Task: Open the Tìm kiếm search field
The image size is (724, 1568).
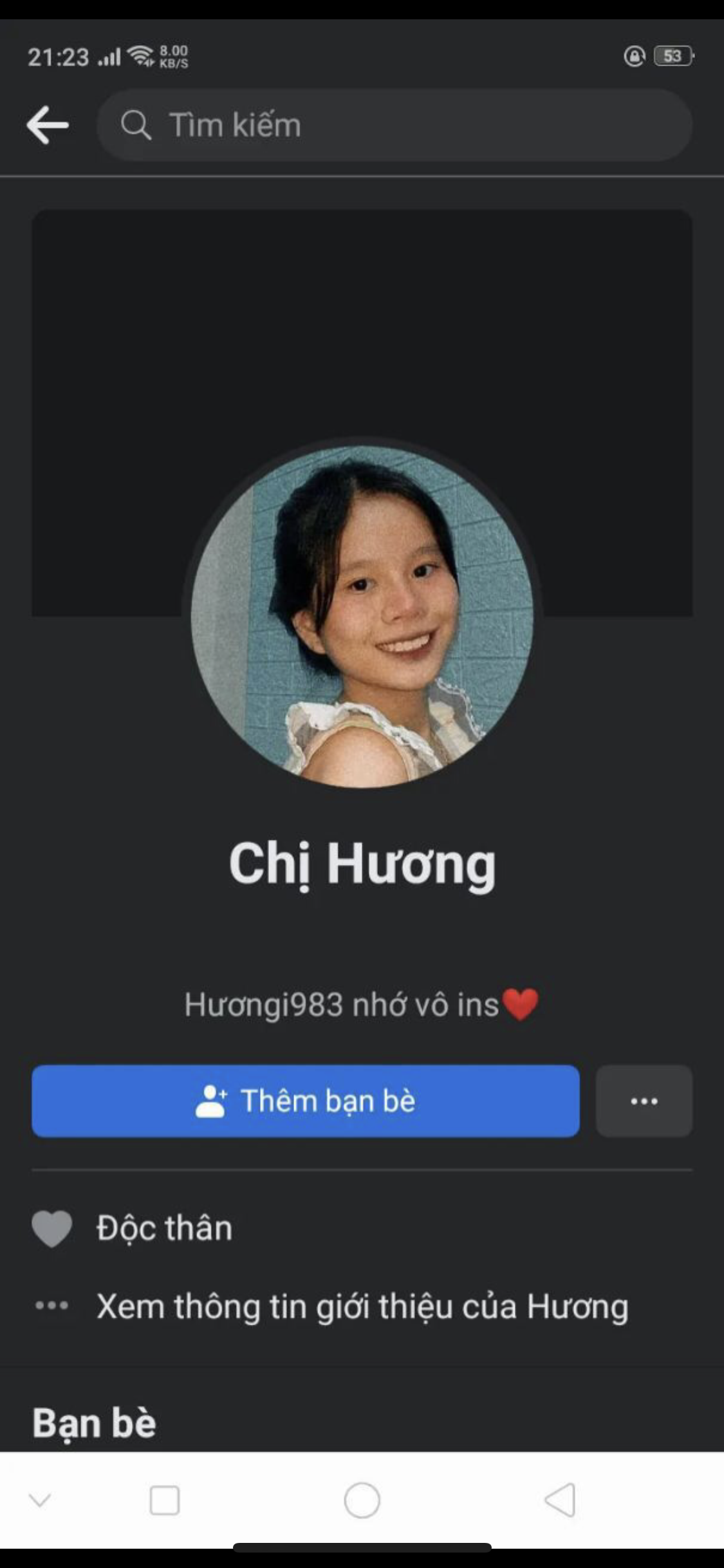Action: (x=394, y=125)
